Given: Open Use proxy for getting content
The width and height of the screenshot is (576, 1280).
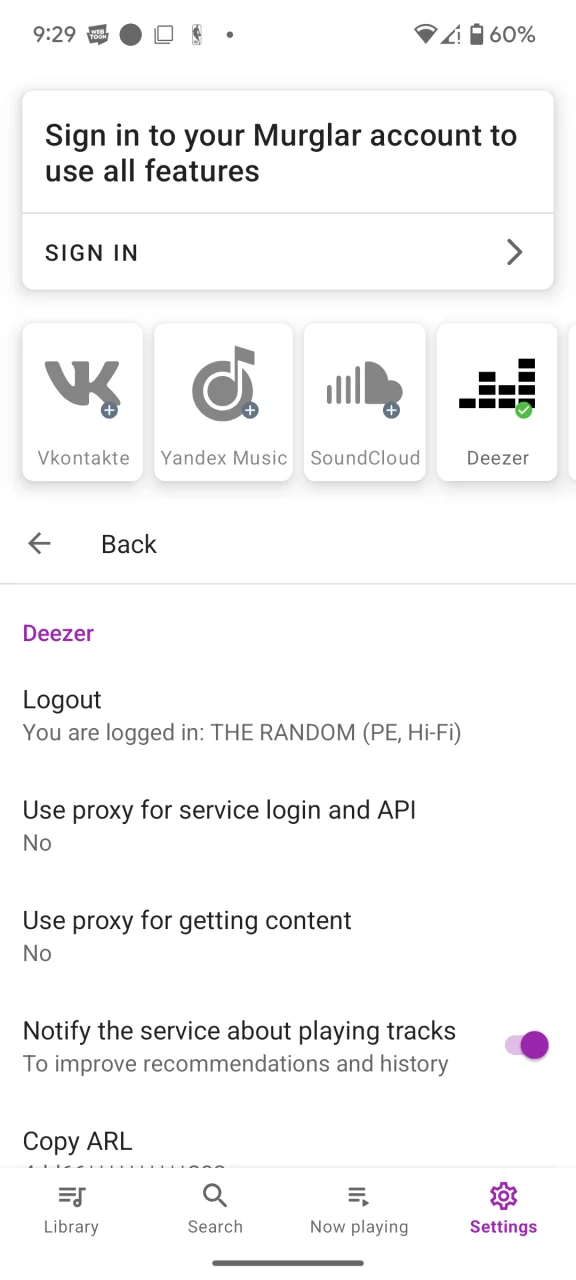Looking at the screenshot, I should click(288, 936).
